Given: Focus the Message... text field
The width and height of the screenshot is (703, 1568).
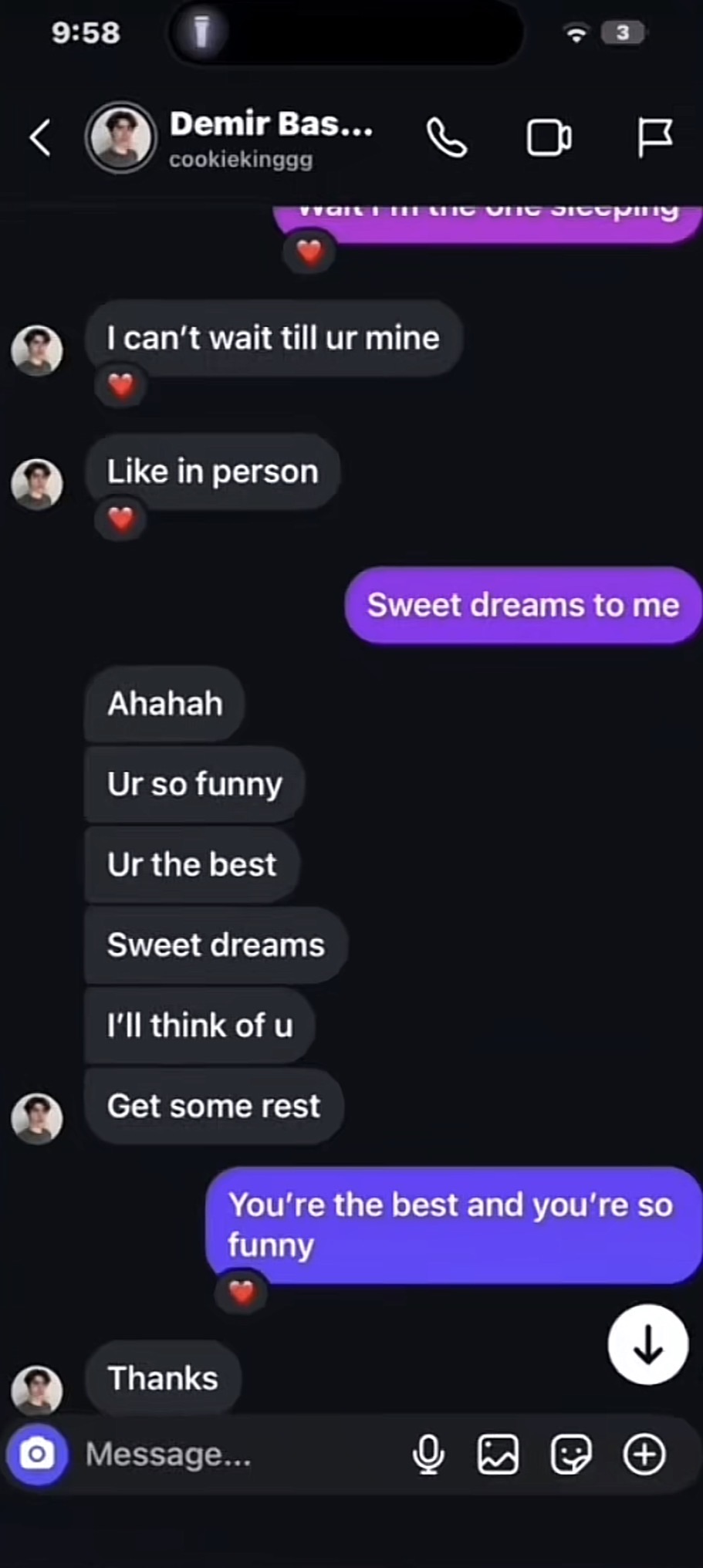Looking at the screenshot, I should pyautogui.click(x=232, y=1455).
